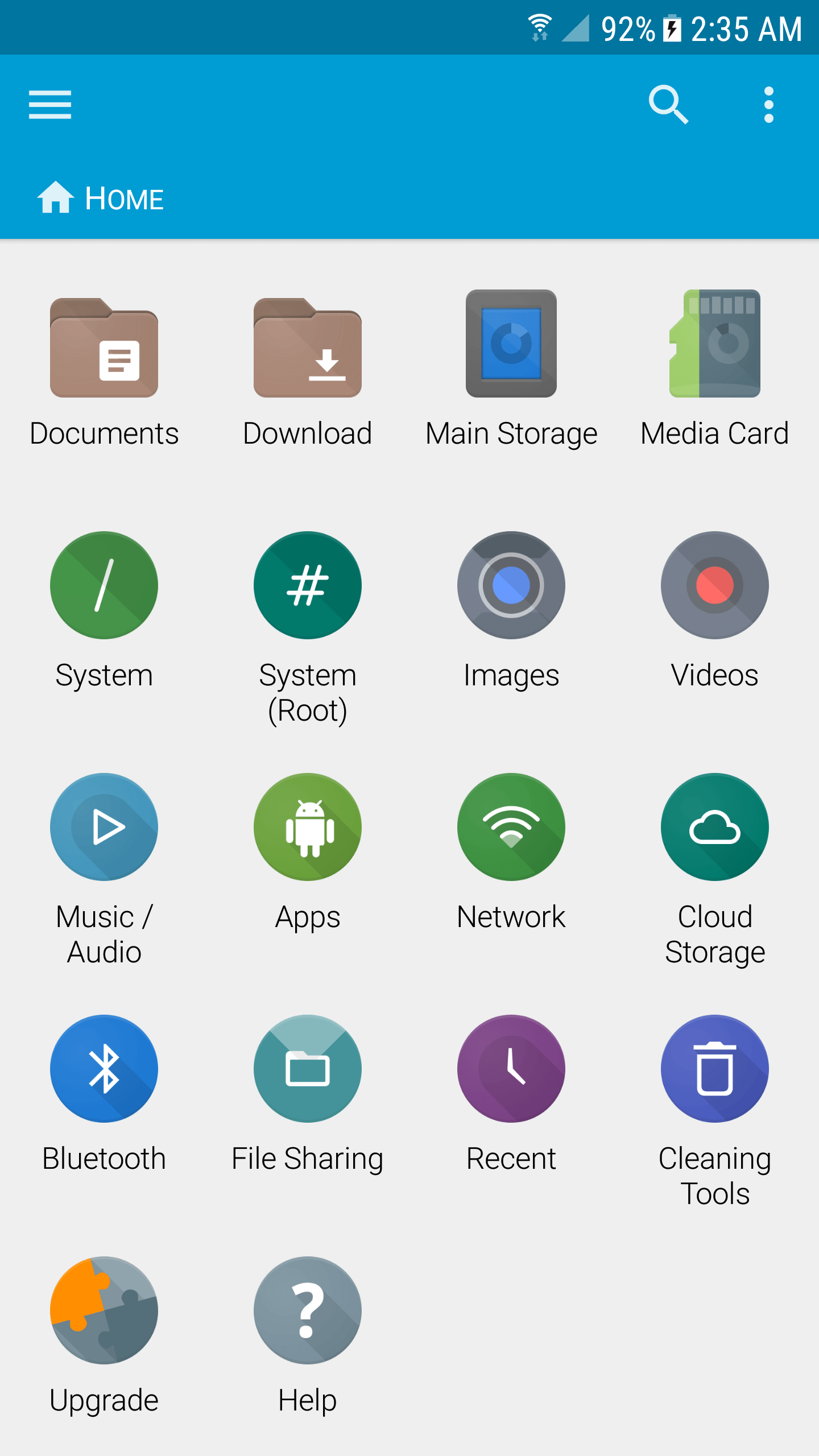Open the Documents folder
Screen dimensions: 819x1456
click(x=104, y=370)
